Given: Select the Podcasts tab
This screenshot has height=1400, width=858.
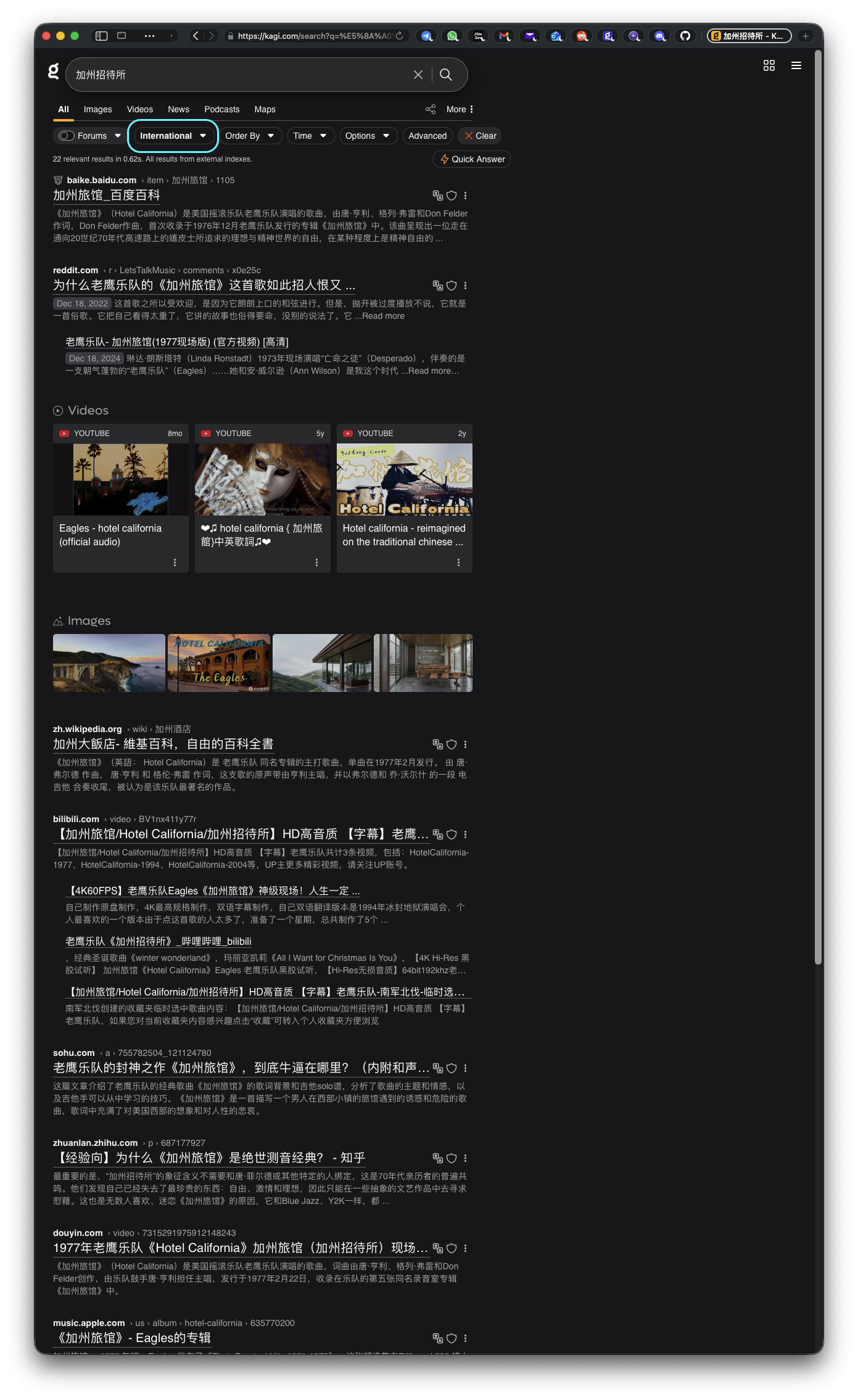Looking at the screenshot, I should [221, 109].
